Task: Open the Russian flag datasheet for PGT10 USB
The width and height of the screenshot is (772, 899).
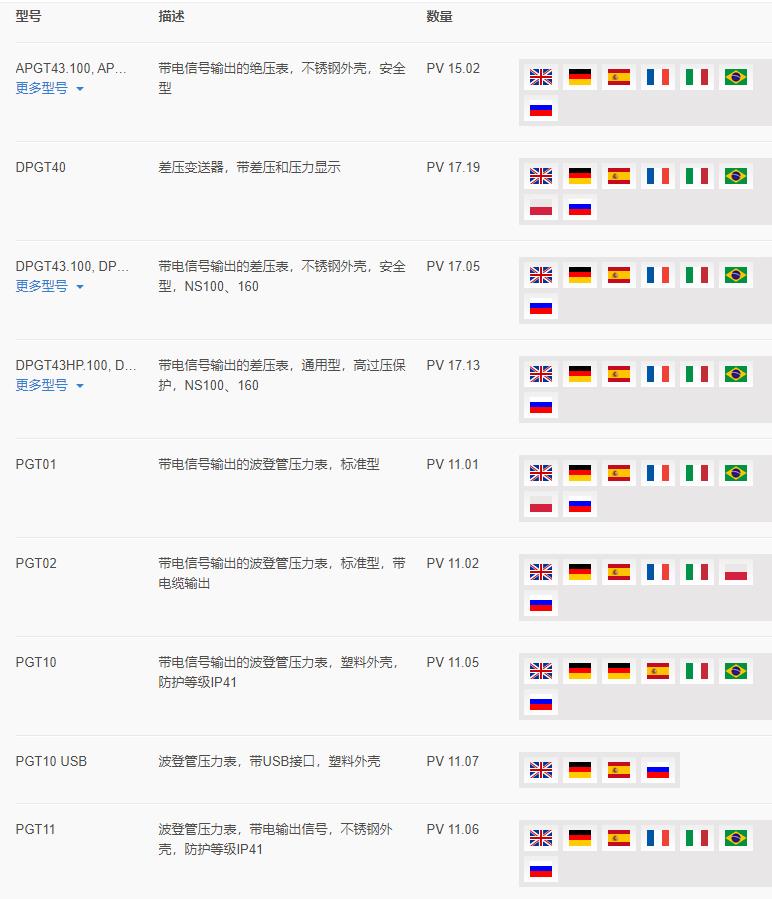Action: 658,770
